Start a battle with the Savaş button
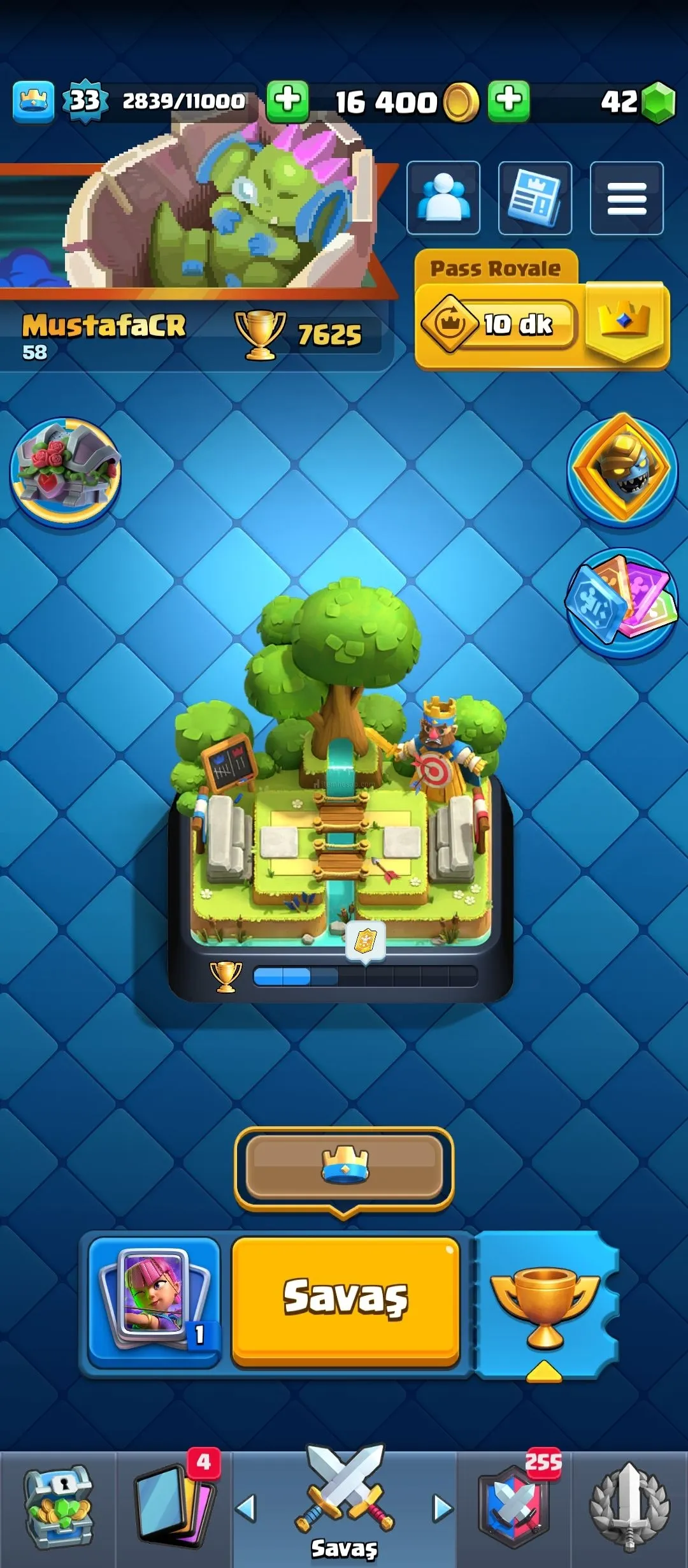Viewport: 688px width, 1568px height. [x=346, y=1302]
